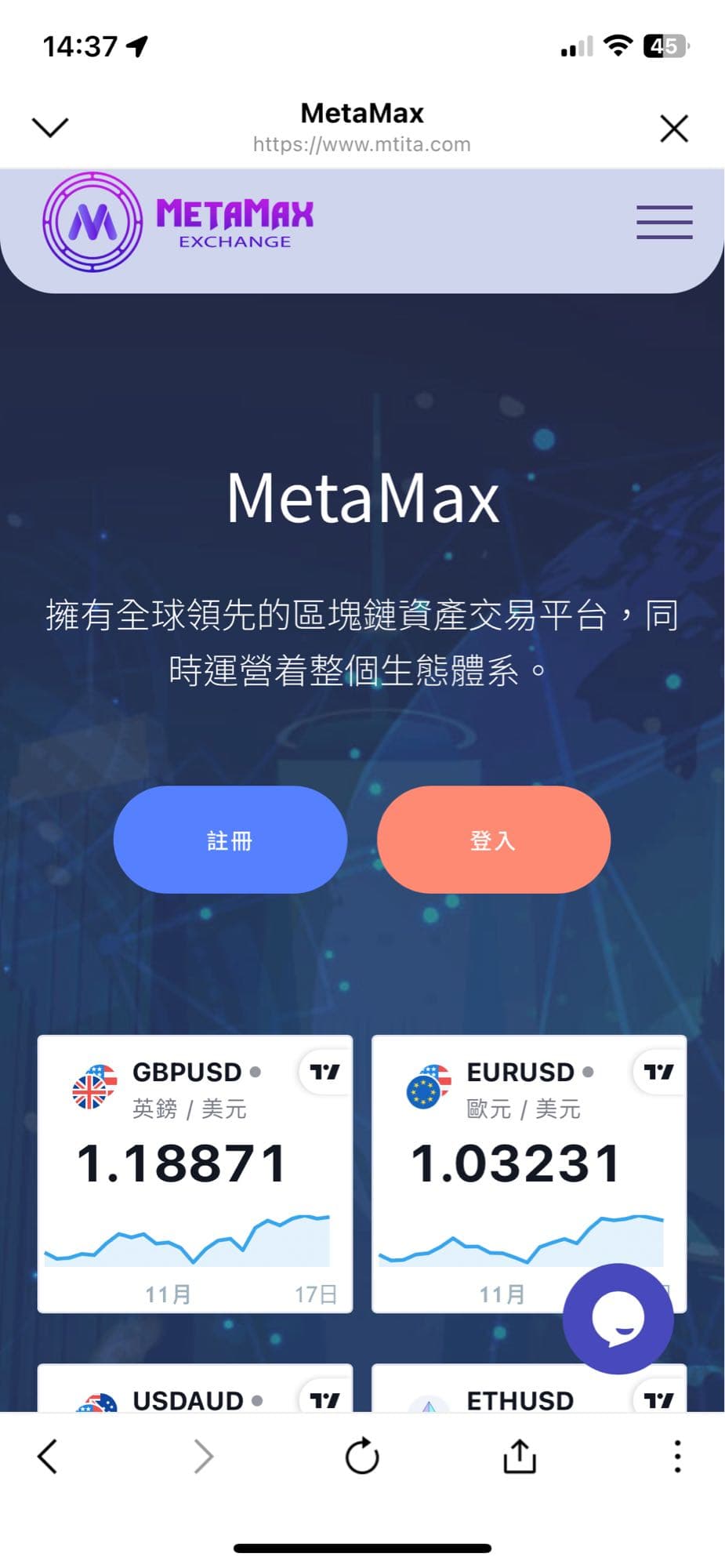Image resolution: width=725 pixels, height=1568 pixels.
Task: Go back to the previous page
Action: [48, 1457]
